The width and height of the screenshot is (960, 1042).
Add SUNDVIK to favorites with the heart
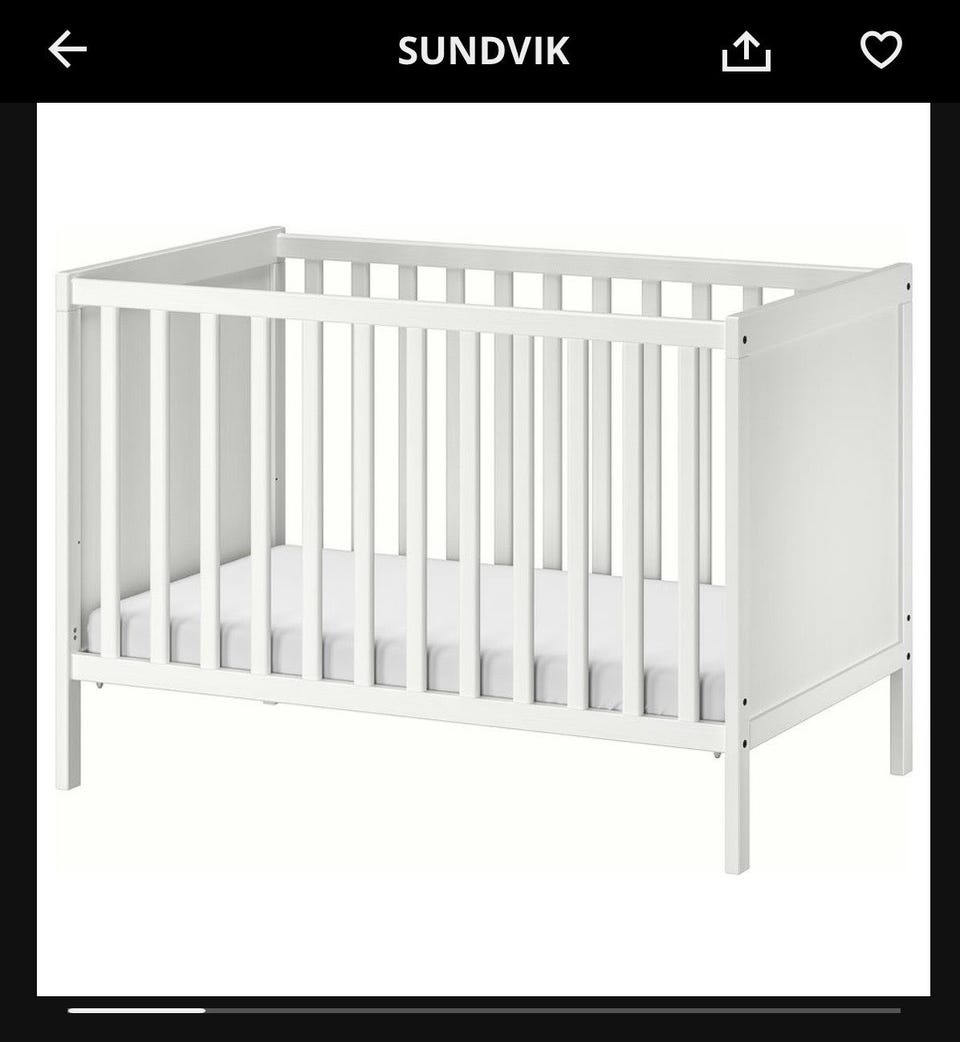[x=880, y=50]
